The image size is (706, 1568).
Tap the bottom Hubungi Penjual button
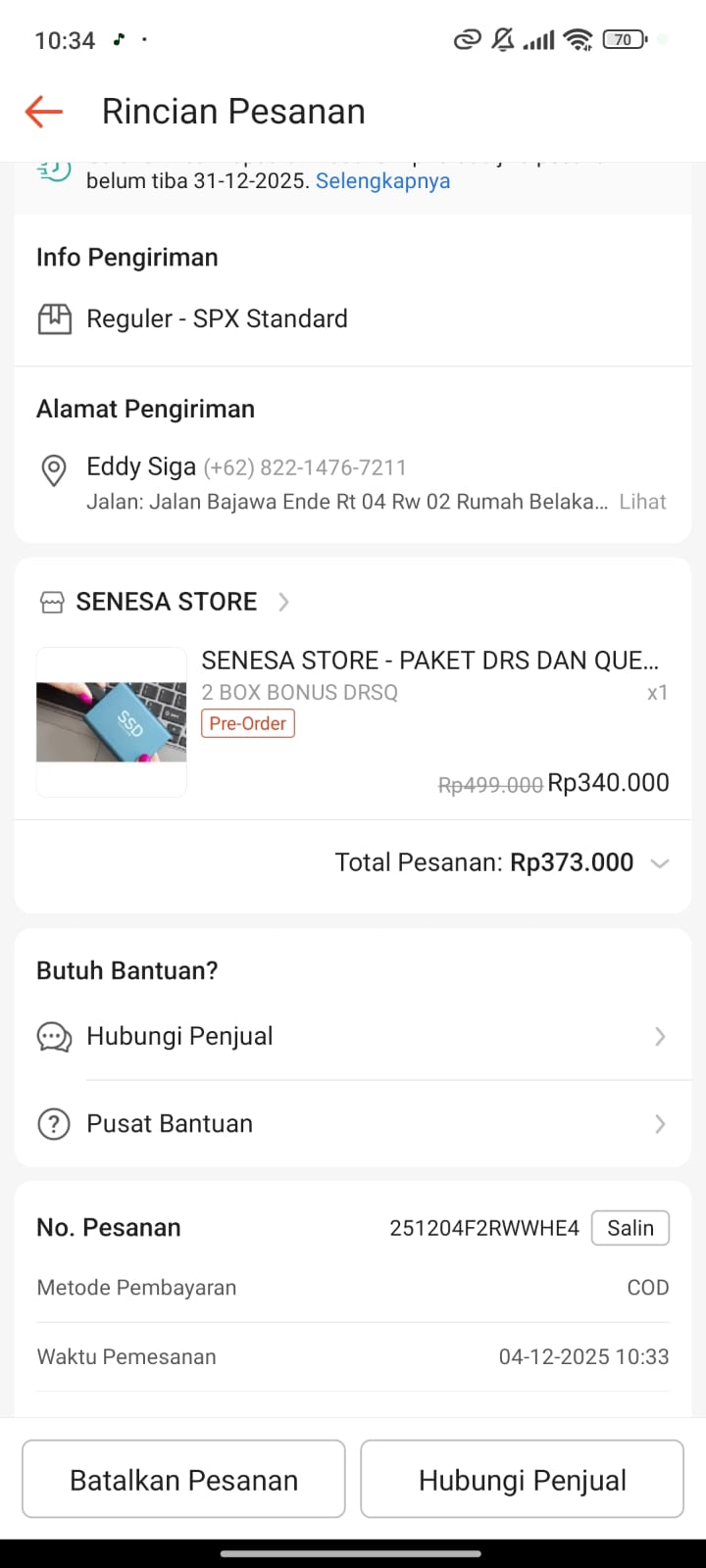click(522, 1480)
